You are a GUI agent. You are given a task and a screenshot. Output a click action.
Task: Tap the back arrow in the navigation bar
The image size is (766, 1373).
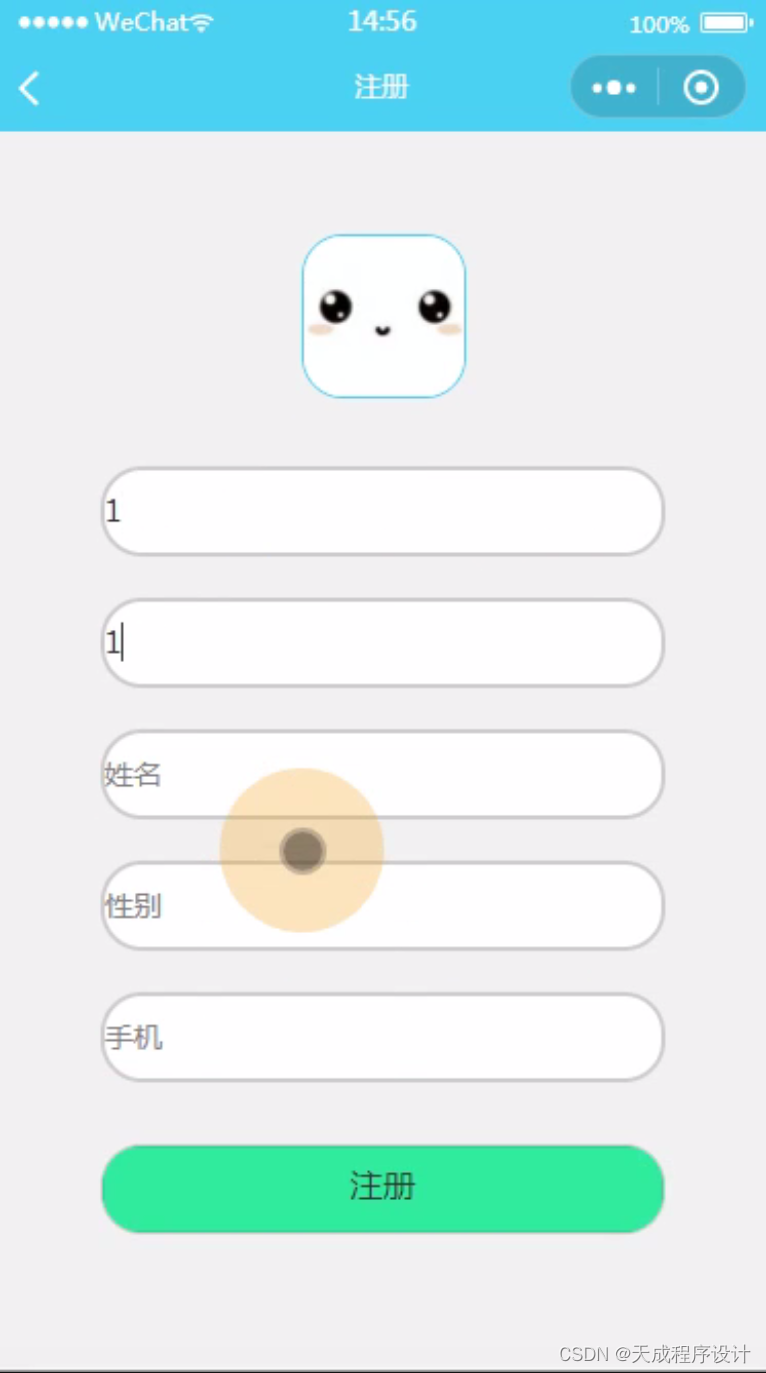tap(29, 88)
